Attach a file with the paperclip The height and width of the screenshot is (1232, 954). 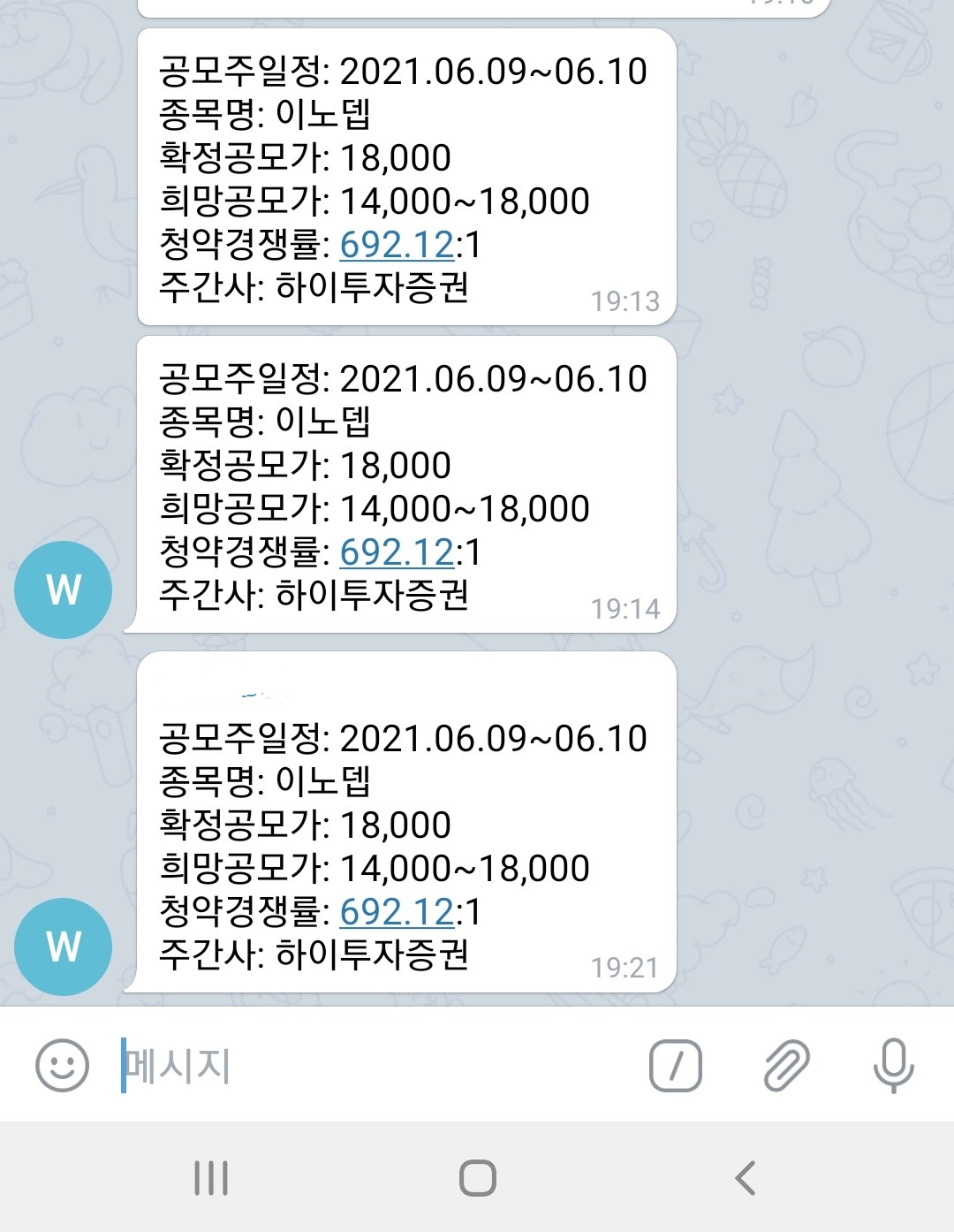pos(786,1065)
